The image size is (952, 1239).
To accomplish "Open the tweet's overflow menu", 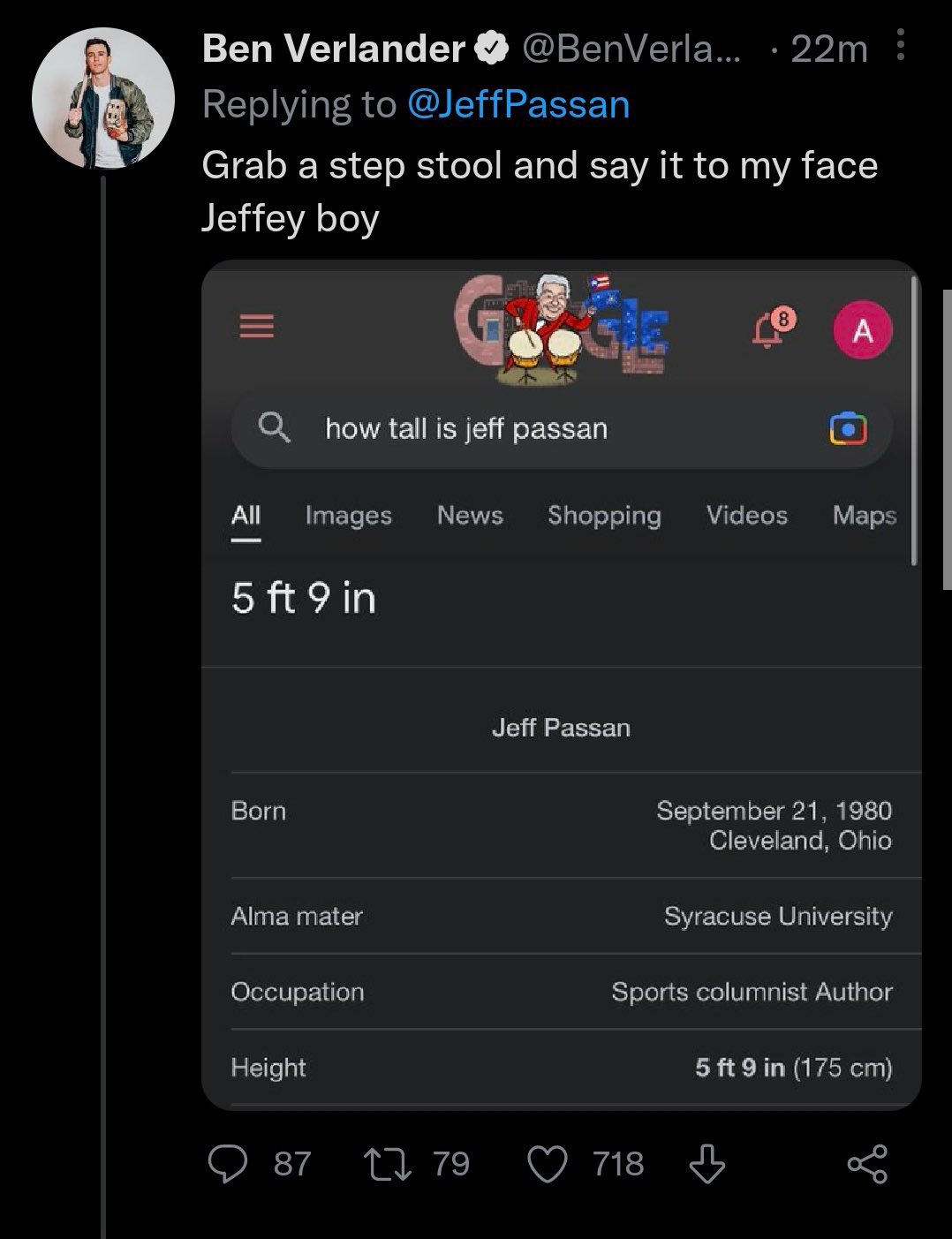I will click(x=900, y=45).
